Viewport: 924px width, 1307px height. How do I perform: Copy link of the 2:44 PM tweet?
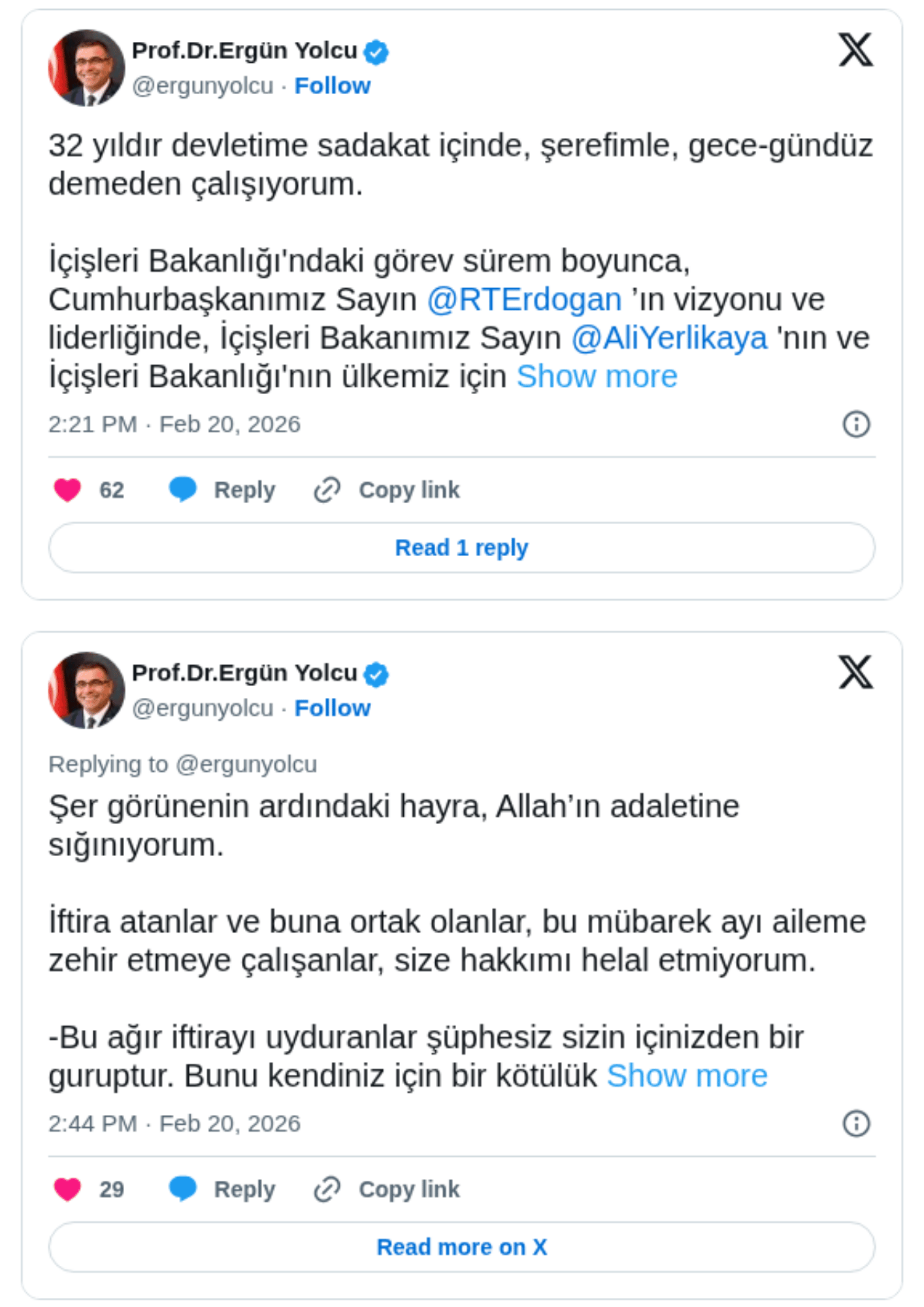click(387, 1189)
